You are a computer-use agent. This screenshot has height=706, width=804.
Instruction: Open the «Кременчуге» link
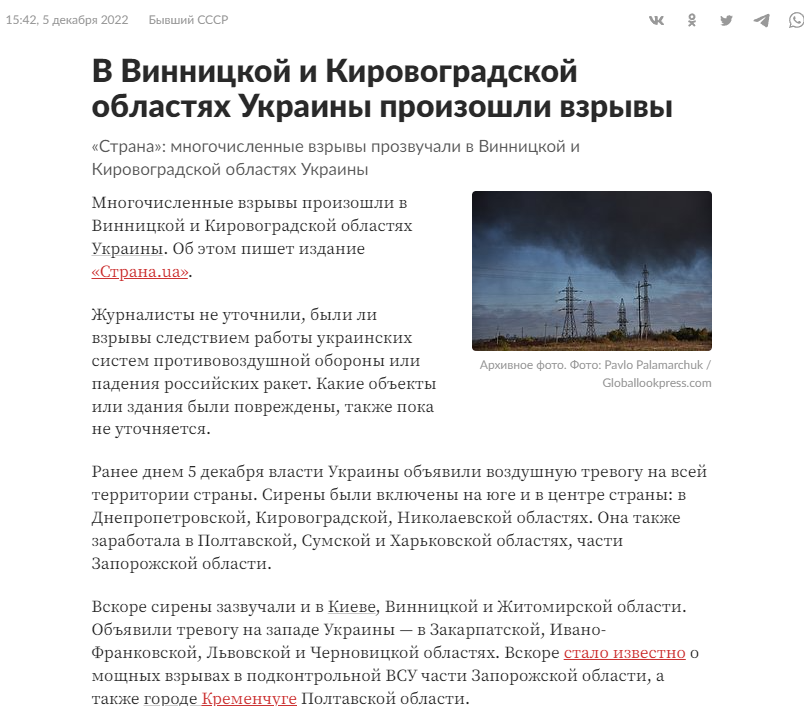click(249, 698)
